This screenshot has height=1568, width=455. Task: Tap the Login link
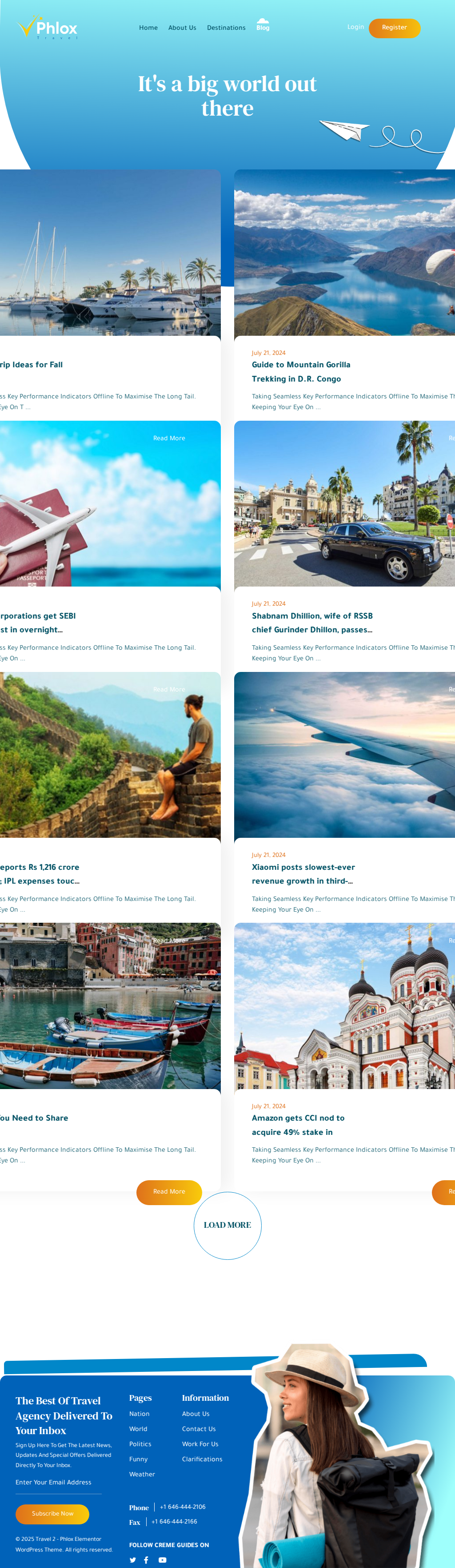coord(355,28)
